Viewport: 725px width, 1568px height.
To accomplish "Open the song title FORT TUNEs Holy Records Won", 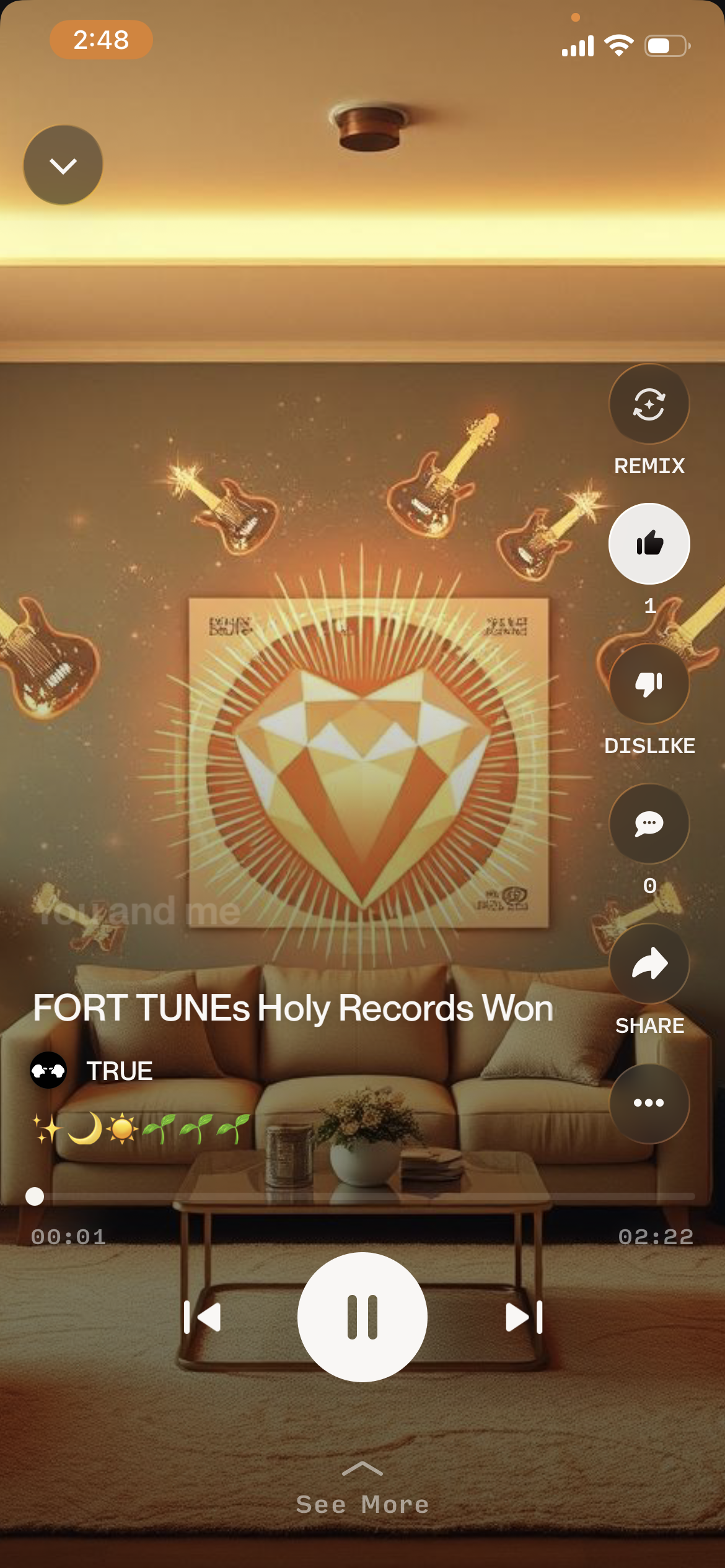I will (x=292, y=1006).
